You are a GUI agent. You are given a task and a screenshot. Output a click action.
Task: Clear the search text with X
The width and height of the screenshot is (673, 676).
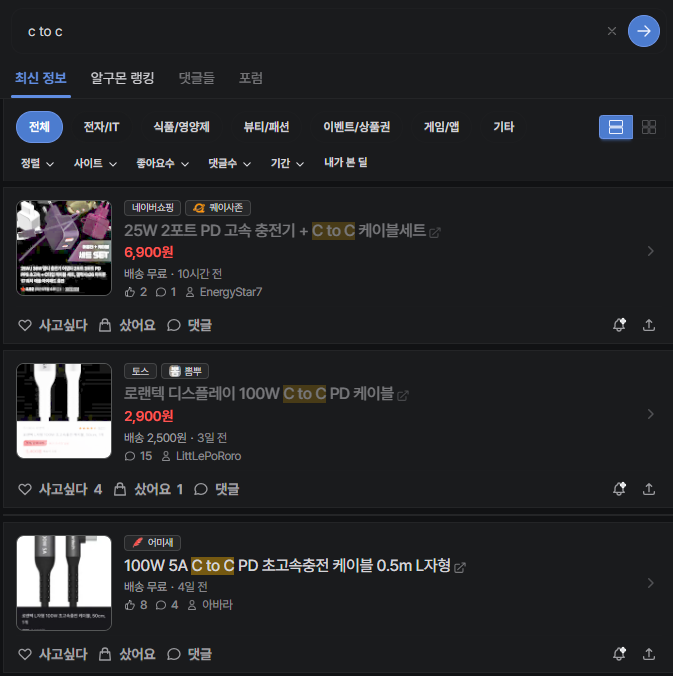(612, 31)
